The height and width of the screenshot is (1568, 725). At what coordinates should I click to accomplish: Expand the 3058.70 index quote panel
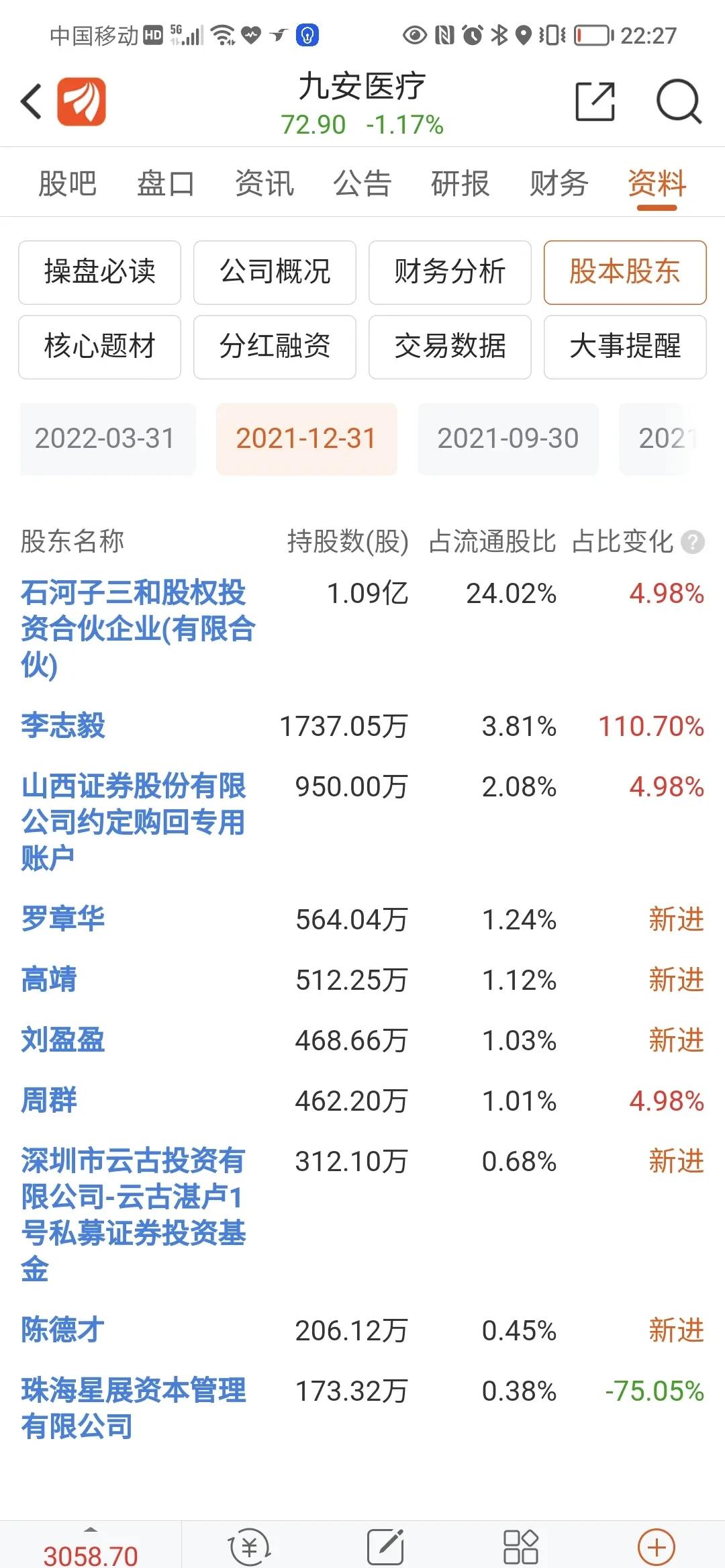coord(90,1547)
